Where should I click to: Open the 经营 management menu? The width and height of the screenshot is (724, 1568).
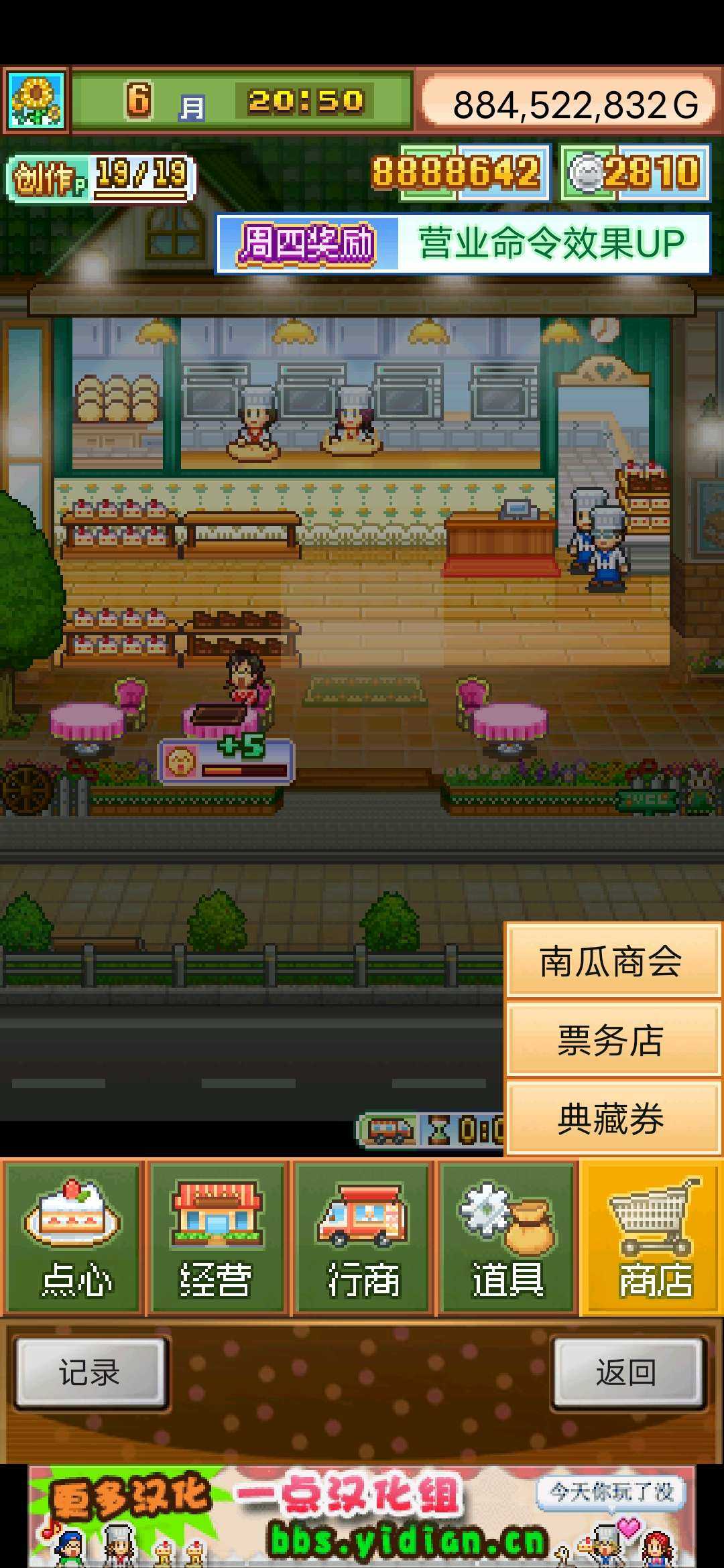point(218,1238)
